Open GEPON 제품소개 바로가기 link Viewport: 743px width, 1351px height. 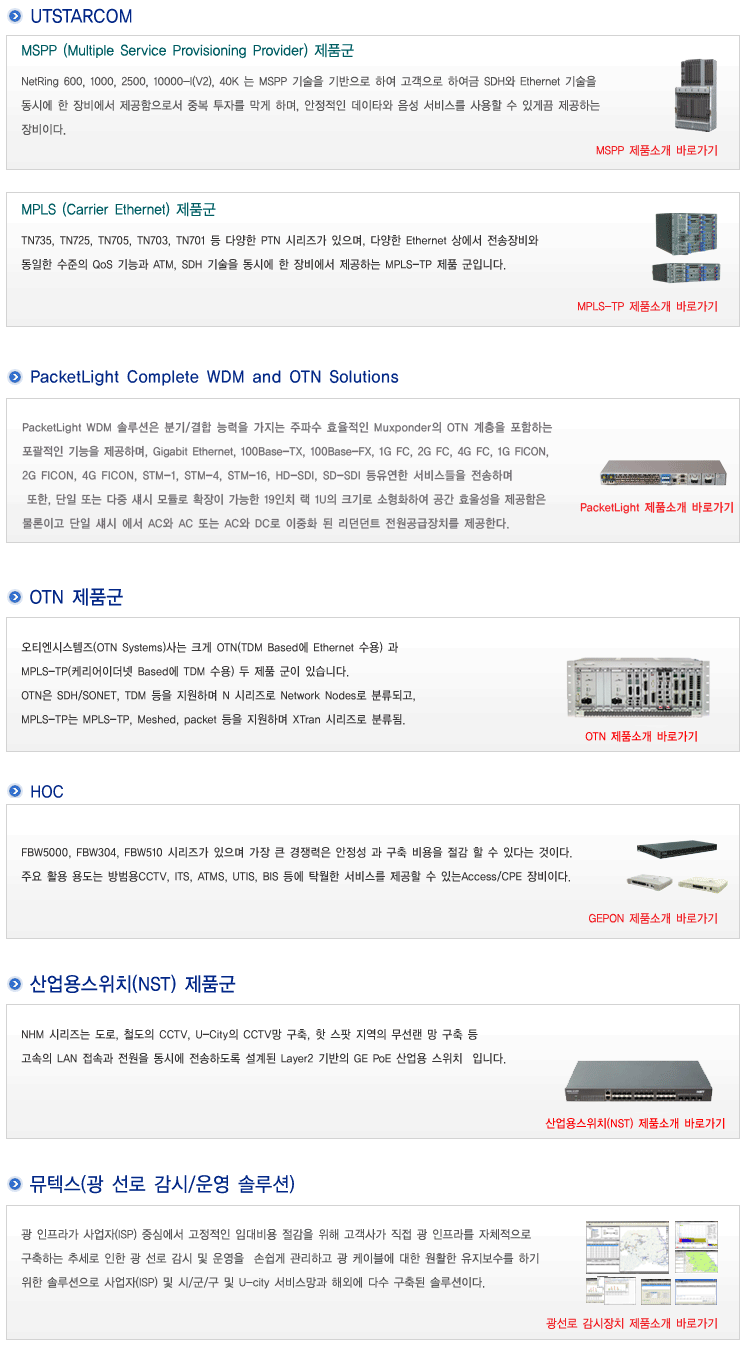click(x=652, y=918)
